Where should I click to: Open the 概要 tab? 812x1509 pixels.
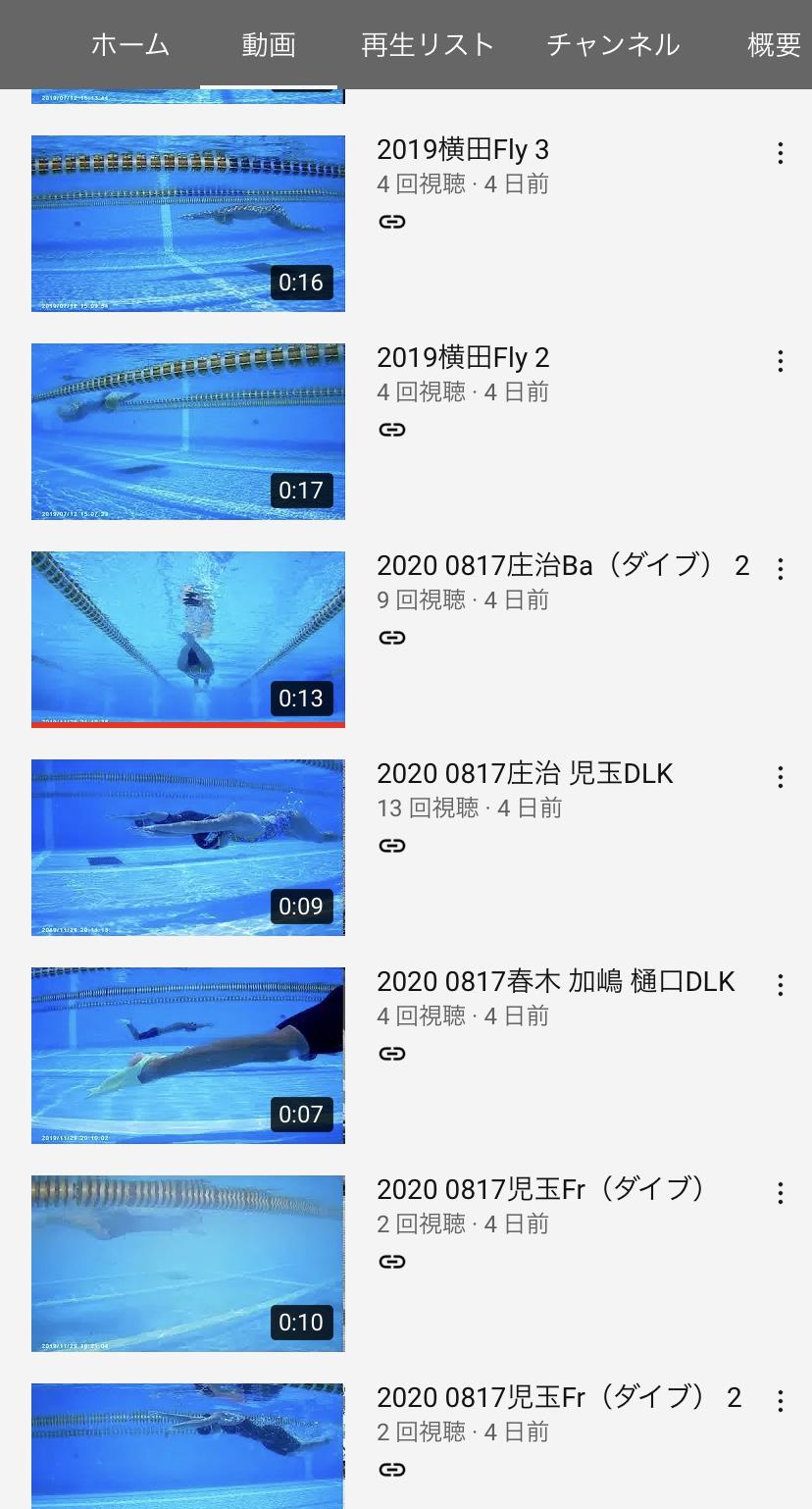774,45
